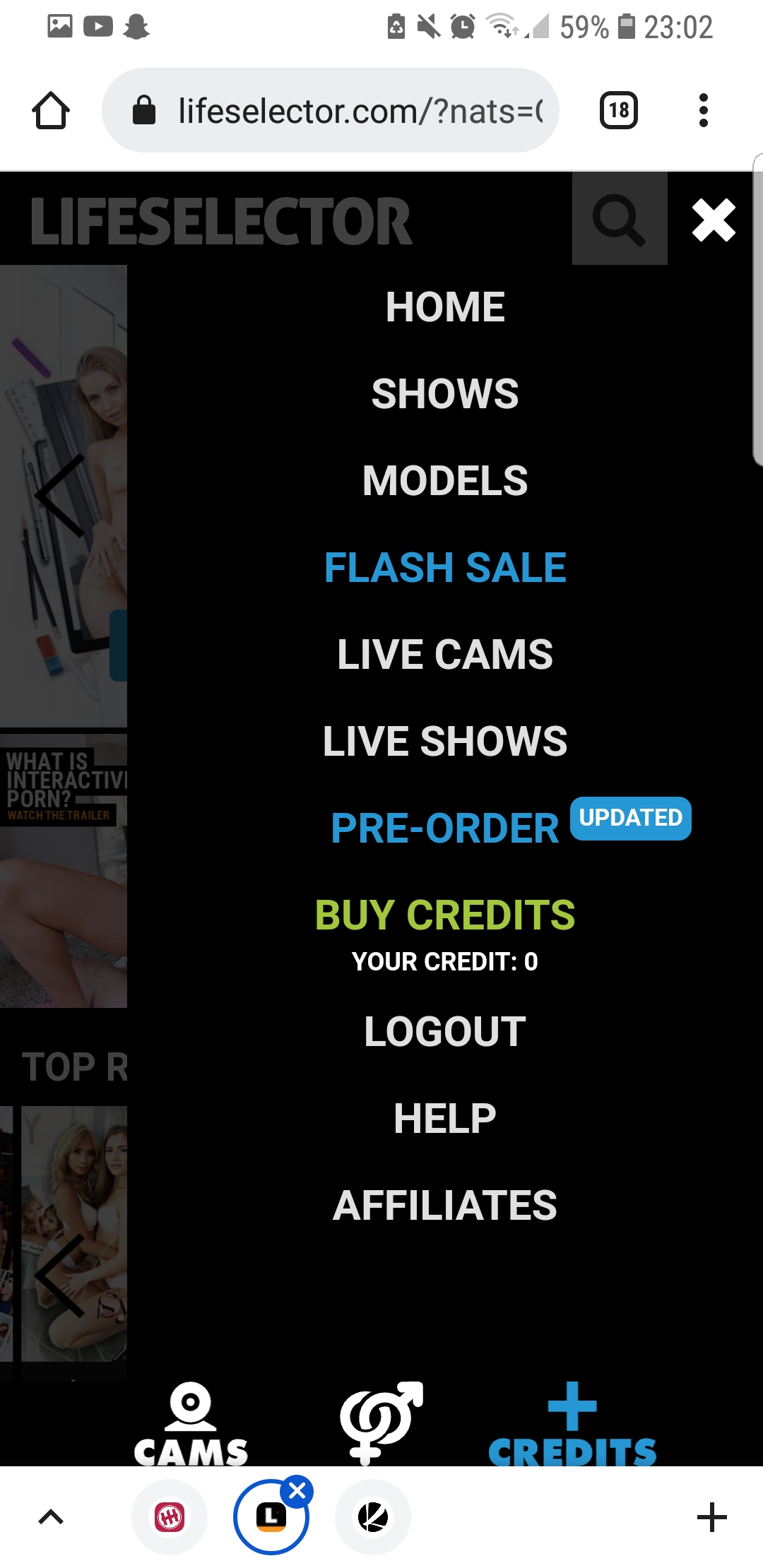The height and width of the screenshot is (1568, 763).
Task: Open the browser three-dot overflow menu
Action: [703, 110]
